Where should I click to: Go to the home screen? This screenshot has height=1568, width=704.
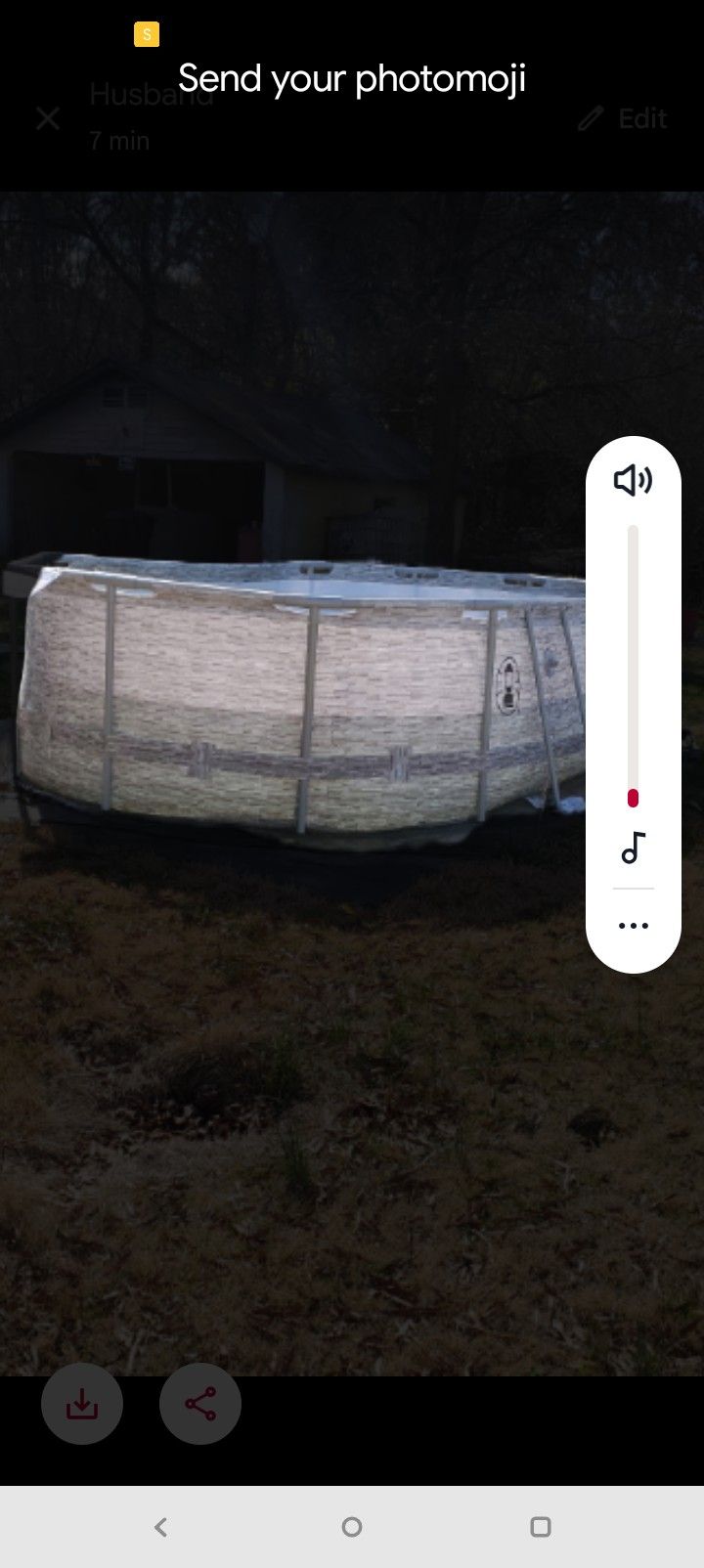[x=352, y=1527]
